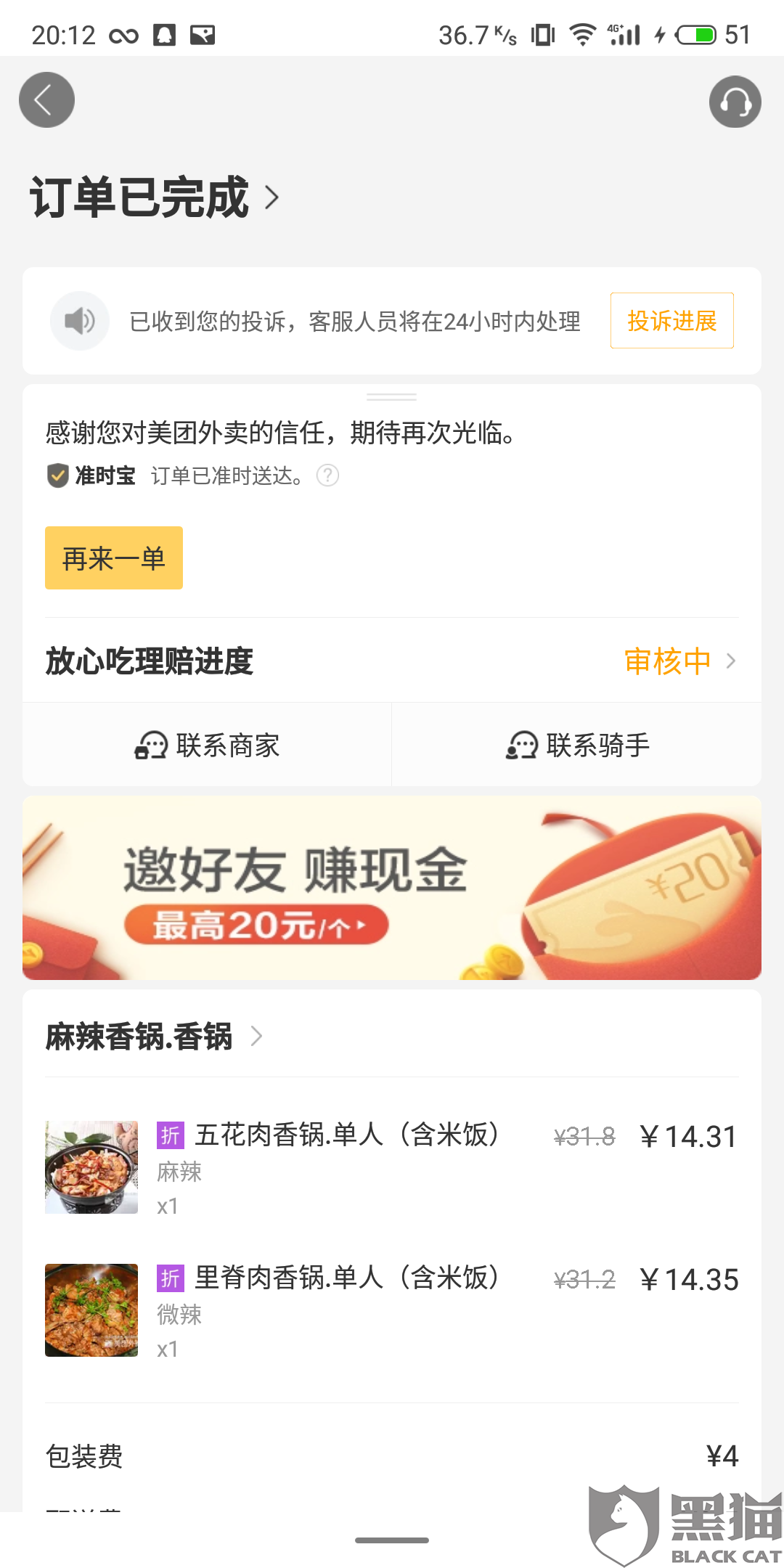View the 五花肉香锅.单人 item
Screen dimensions: 784x1568
346,1135
